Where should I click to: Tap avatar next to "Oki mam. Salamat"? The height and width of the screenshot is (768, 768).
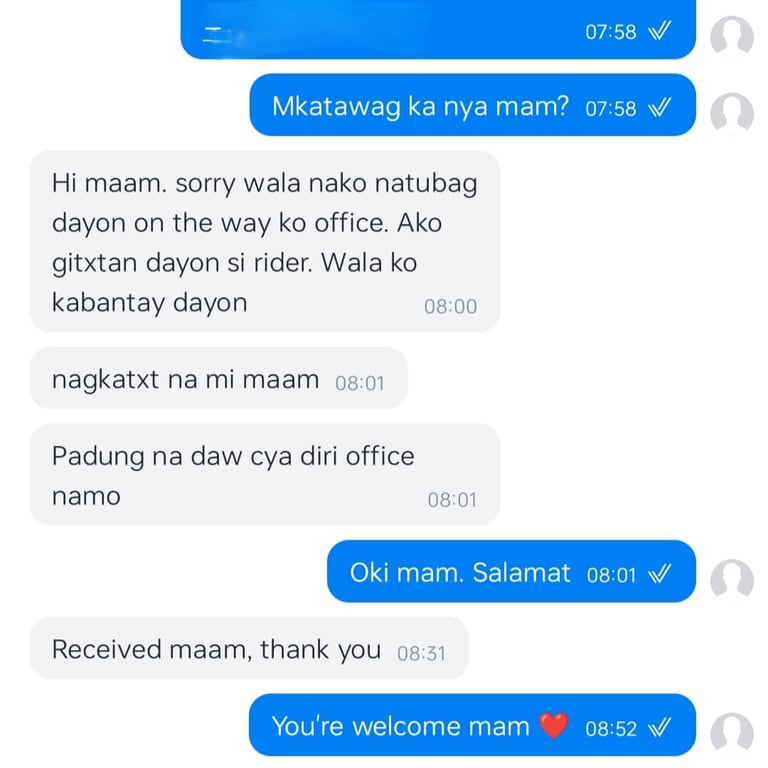pyautogui.click(x=731, y=578)
